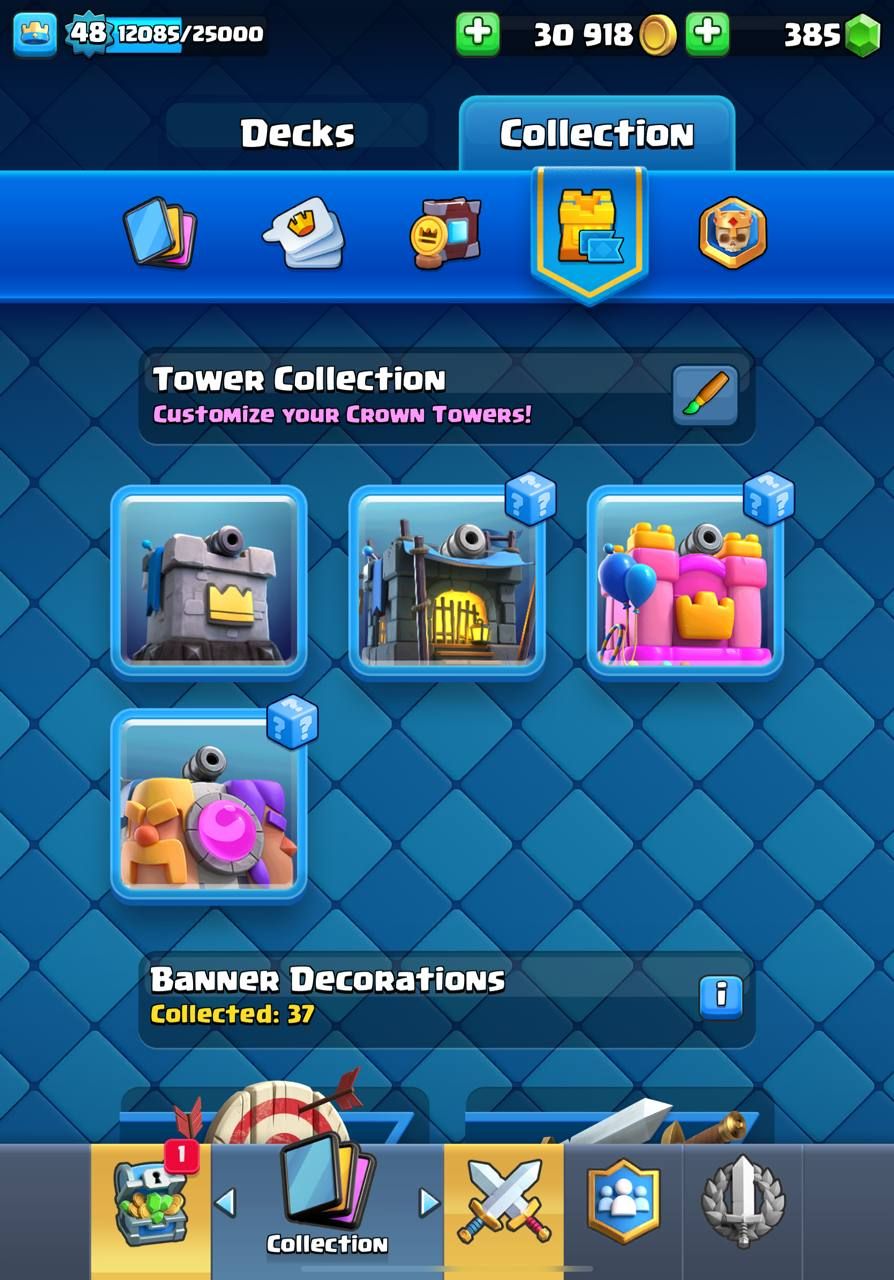The width and height of the screenshot is (894, 1280).
Task: Switch to the Decks tab
Action: pyautogui.click(x=297, y=133)
